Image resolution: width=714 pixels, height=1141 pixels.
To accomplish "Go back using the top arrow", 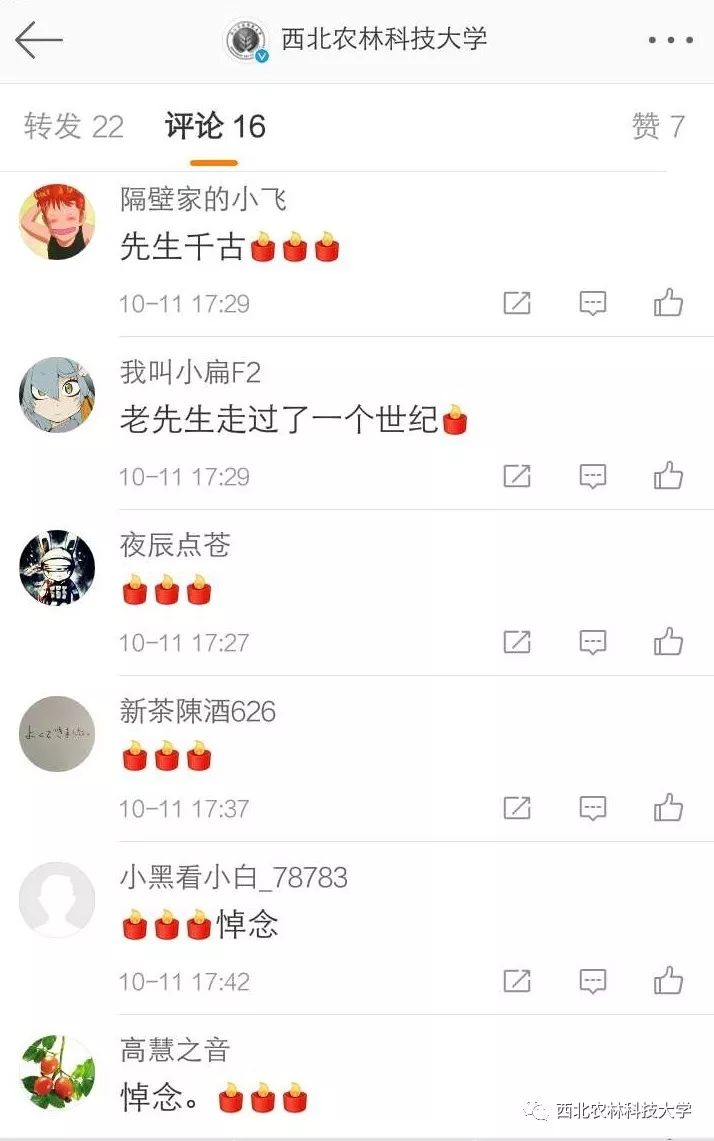I will point(39,40).
